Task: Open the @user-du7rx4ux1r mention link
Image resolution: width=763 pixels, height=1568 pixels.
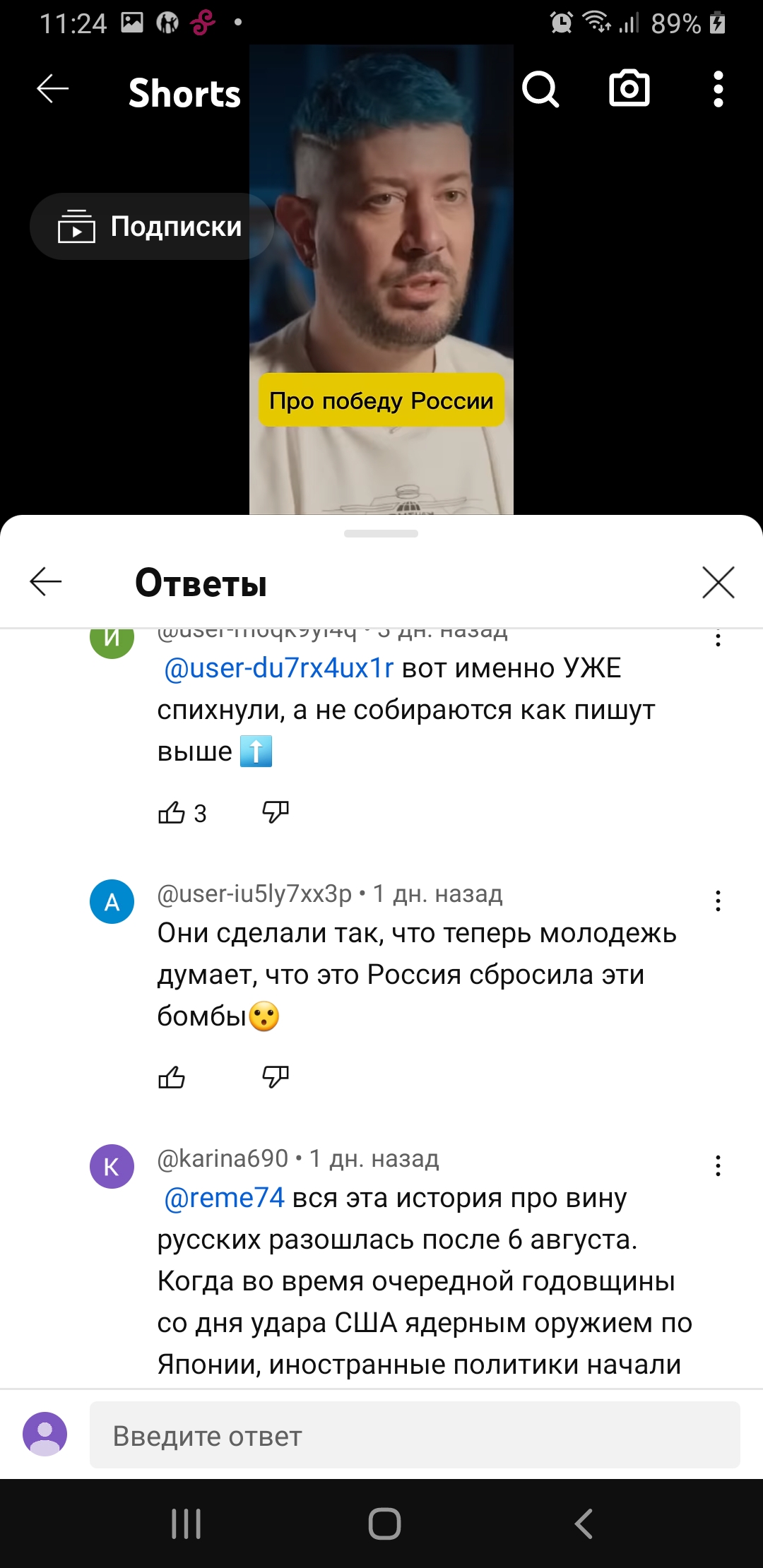Action: click(278, 668)
